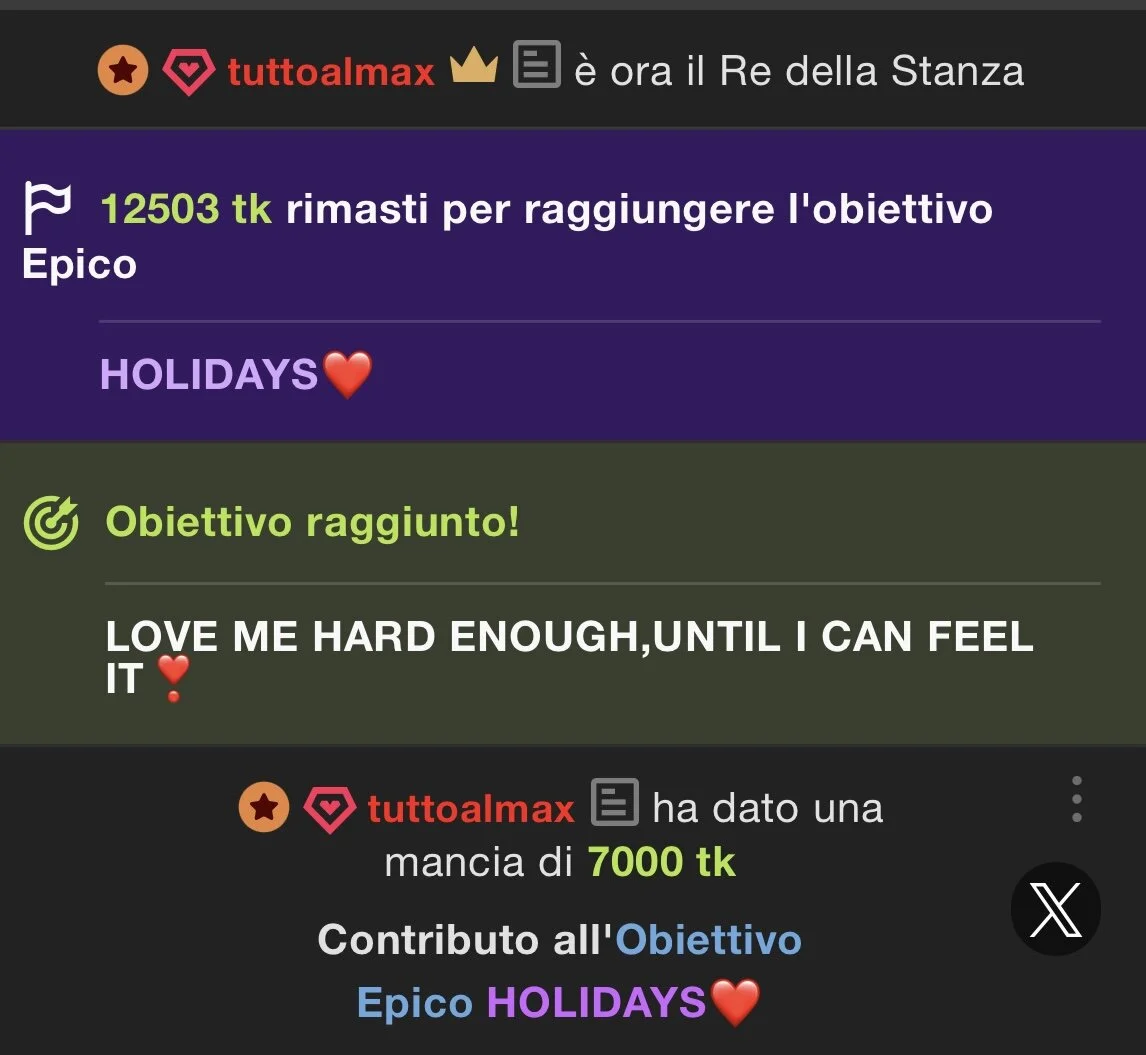Open tuttoalmax from Re della Stanza notice

pyautogui.click(x=331, y=72)
